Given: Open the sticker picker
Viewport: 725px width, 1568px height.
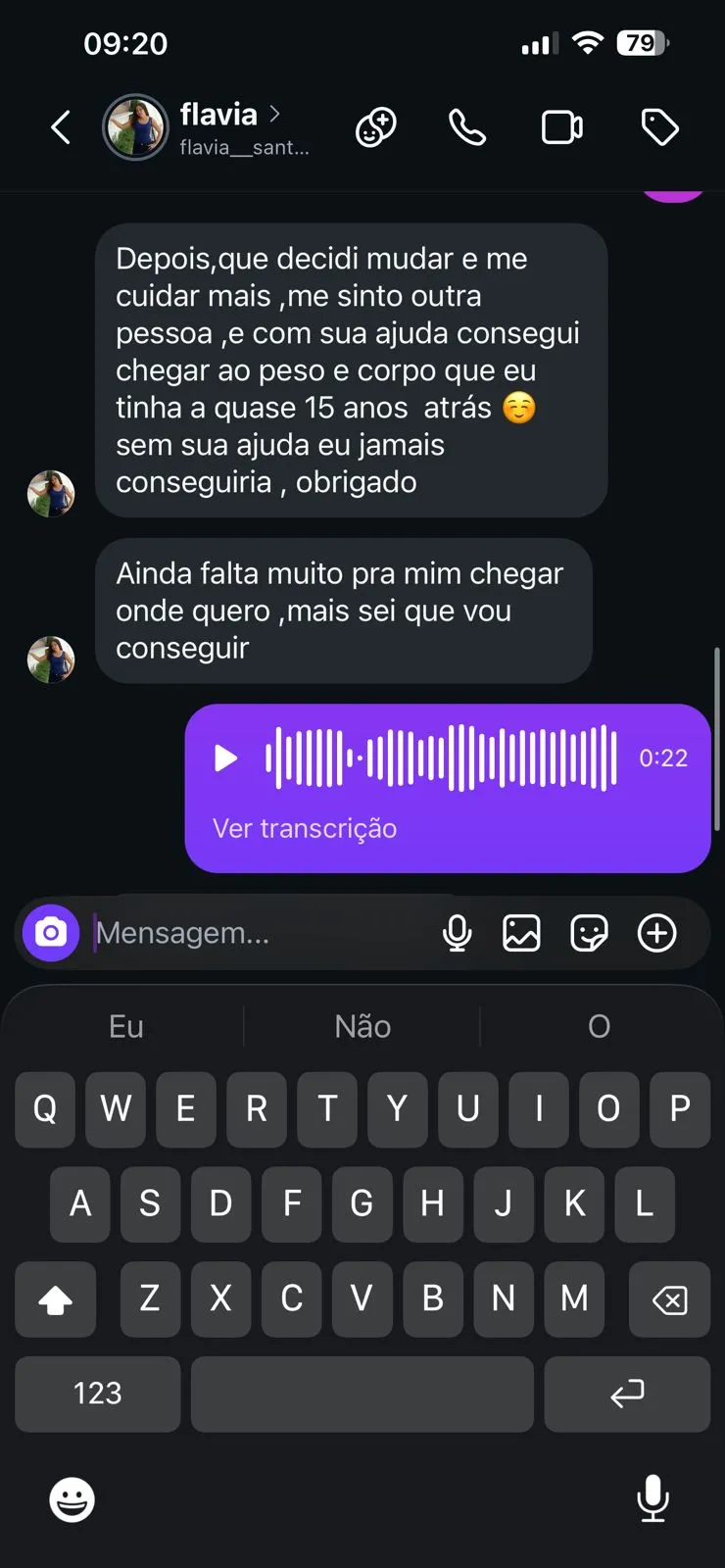Looking at the screenshot, I should coord(589,933).
